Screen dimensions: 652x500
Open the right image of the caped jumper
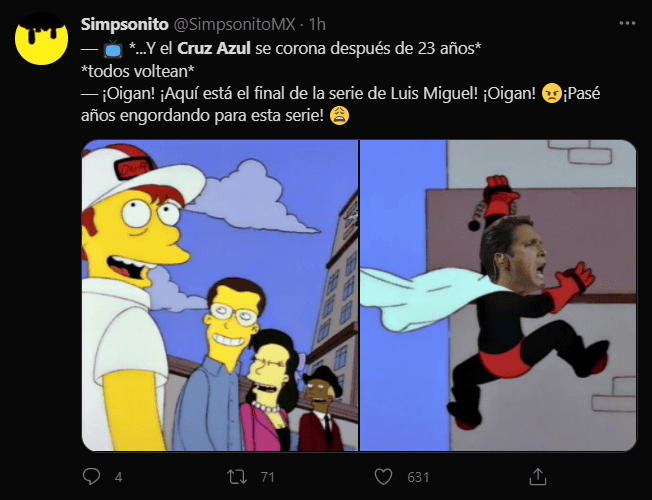pyautogui.click(x=498, y=295)
